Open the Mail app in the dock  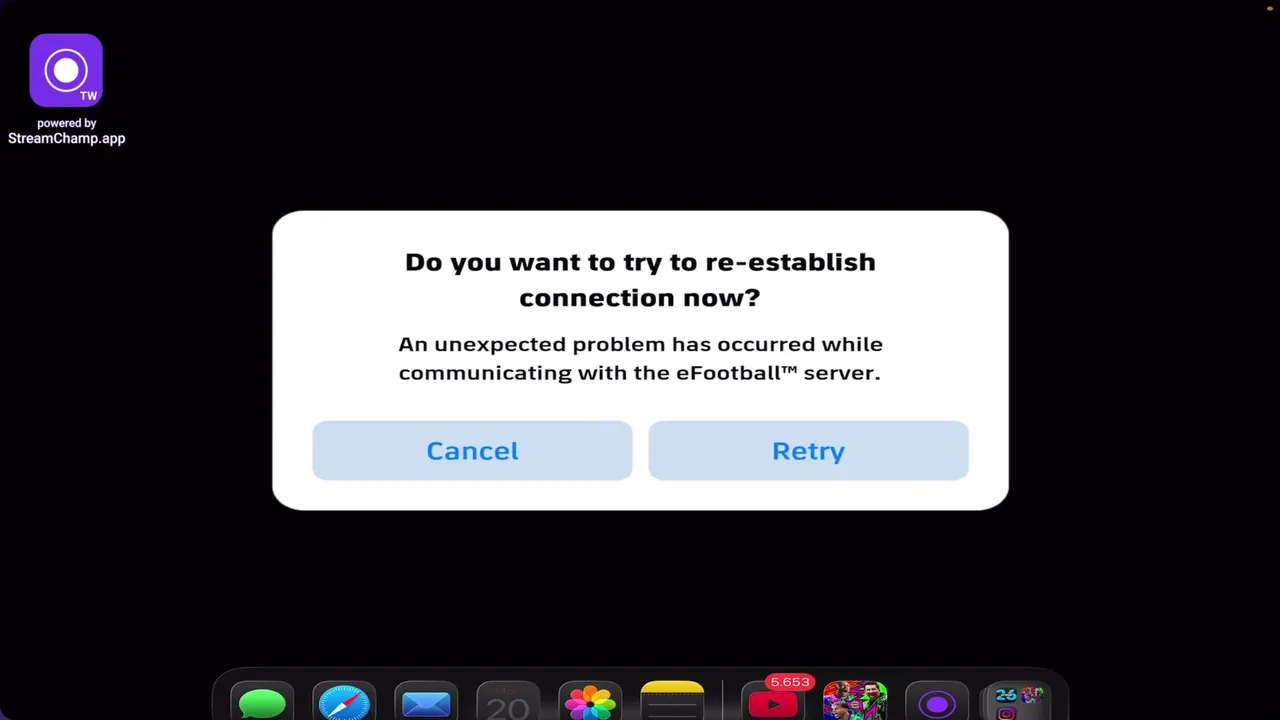pyautogui.click(x=426, y=703)
